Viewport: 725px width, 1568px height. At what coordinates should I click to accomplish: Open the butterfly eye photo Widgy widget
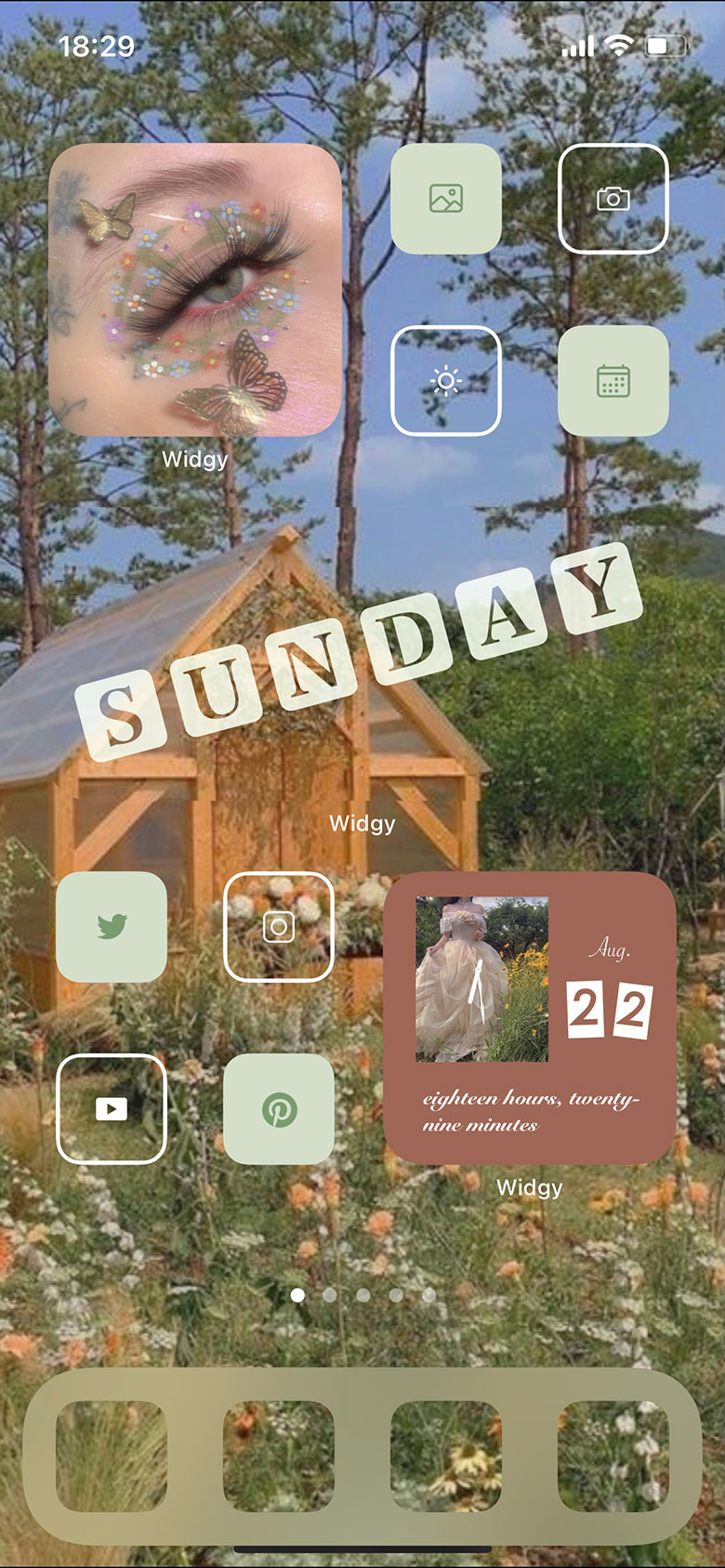pyautogui.click(x=195, y=290)
